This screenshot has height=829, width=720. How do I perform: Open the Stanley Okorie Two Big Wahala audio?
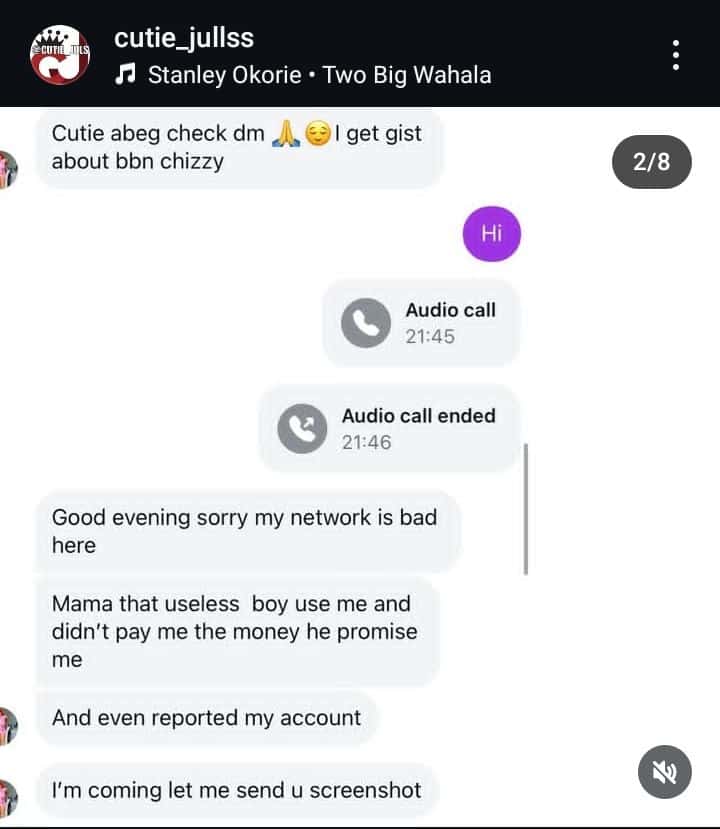pos(318,75)
